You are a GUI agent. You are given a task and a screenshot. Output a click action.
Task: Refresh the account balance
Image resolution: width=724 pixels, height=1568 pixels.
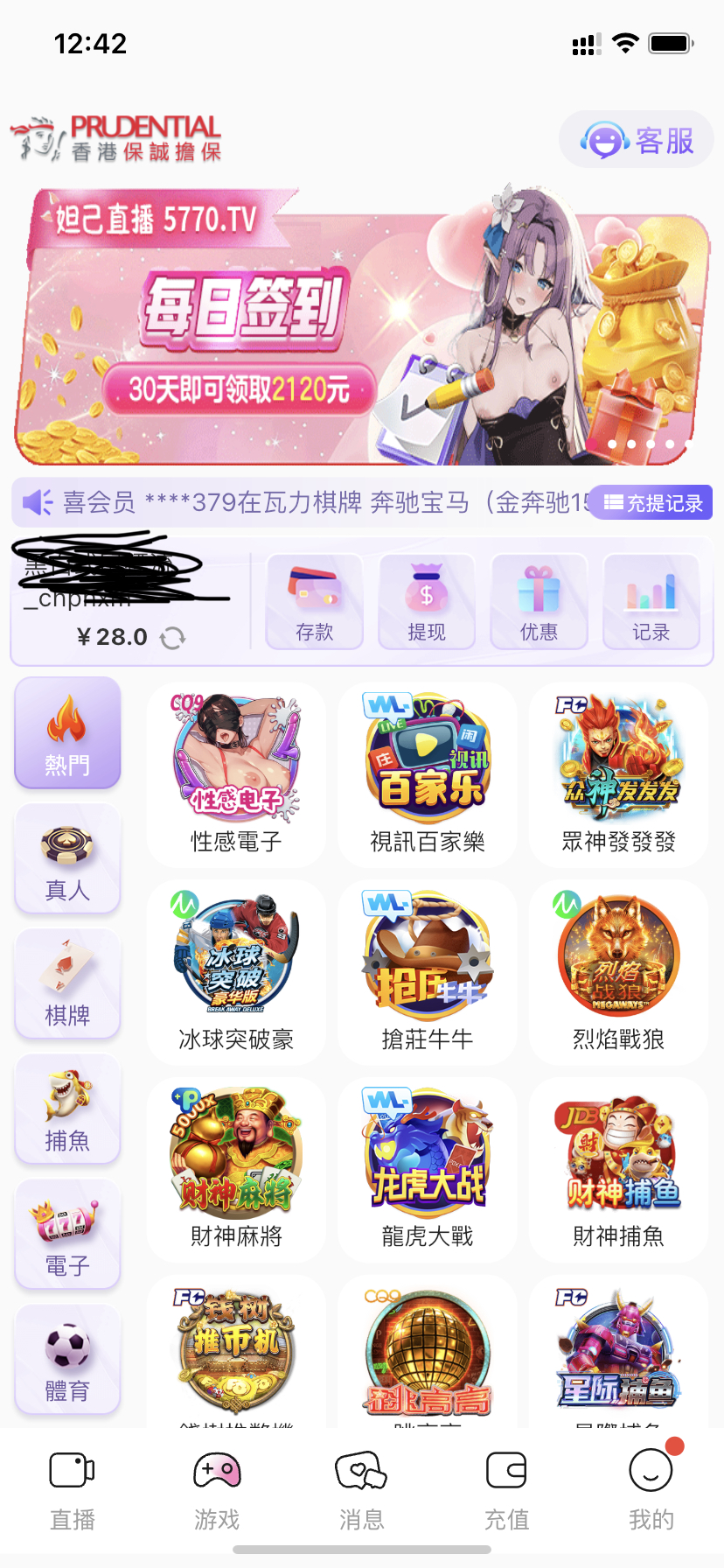pos(173,638)
